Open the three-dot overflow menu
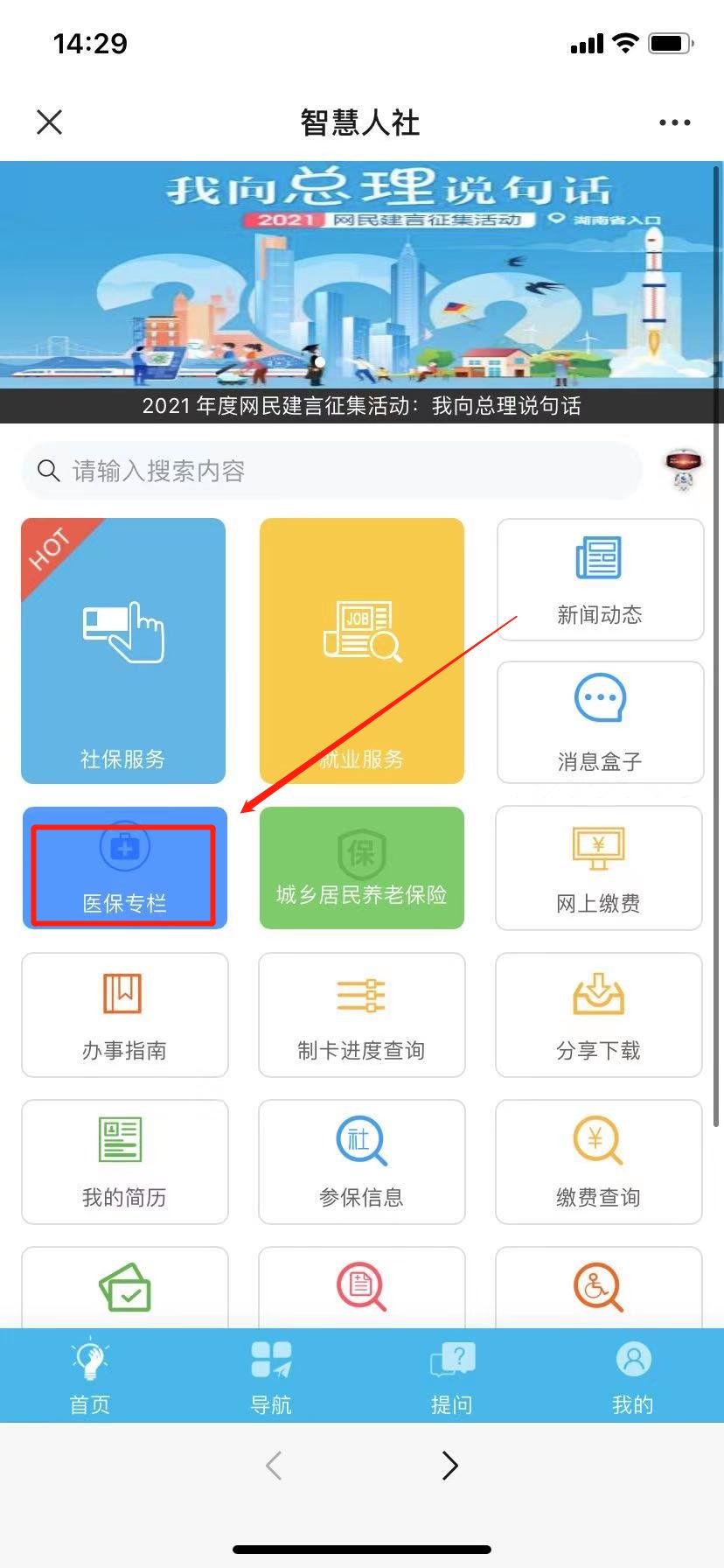This screenshot has height=1568, width=724. point(674,122)
